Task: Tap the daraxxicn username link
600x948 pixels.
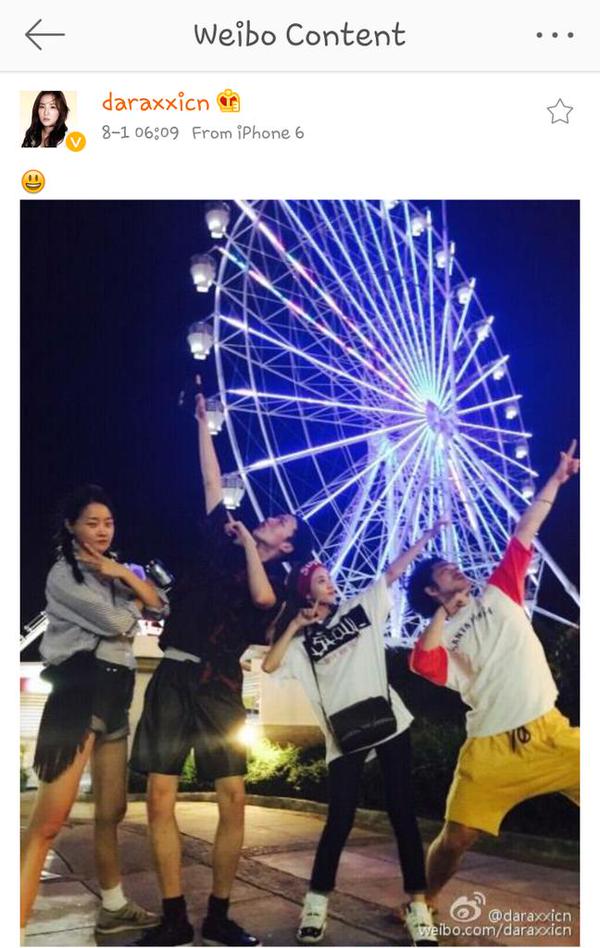Action: coord(157,102)
